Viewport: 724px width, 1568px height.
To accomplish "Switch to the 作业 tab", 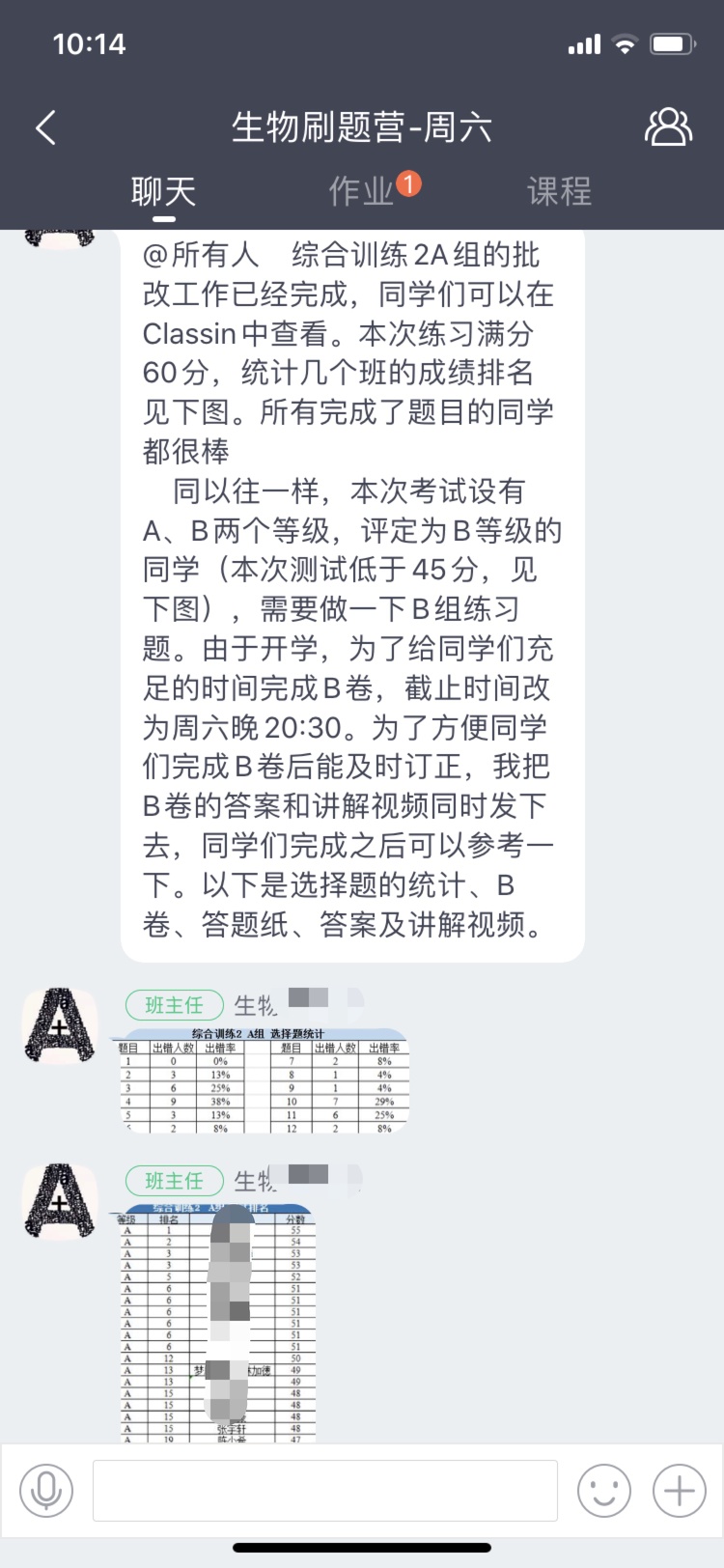I will point(362,191).
